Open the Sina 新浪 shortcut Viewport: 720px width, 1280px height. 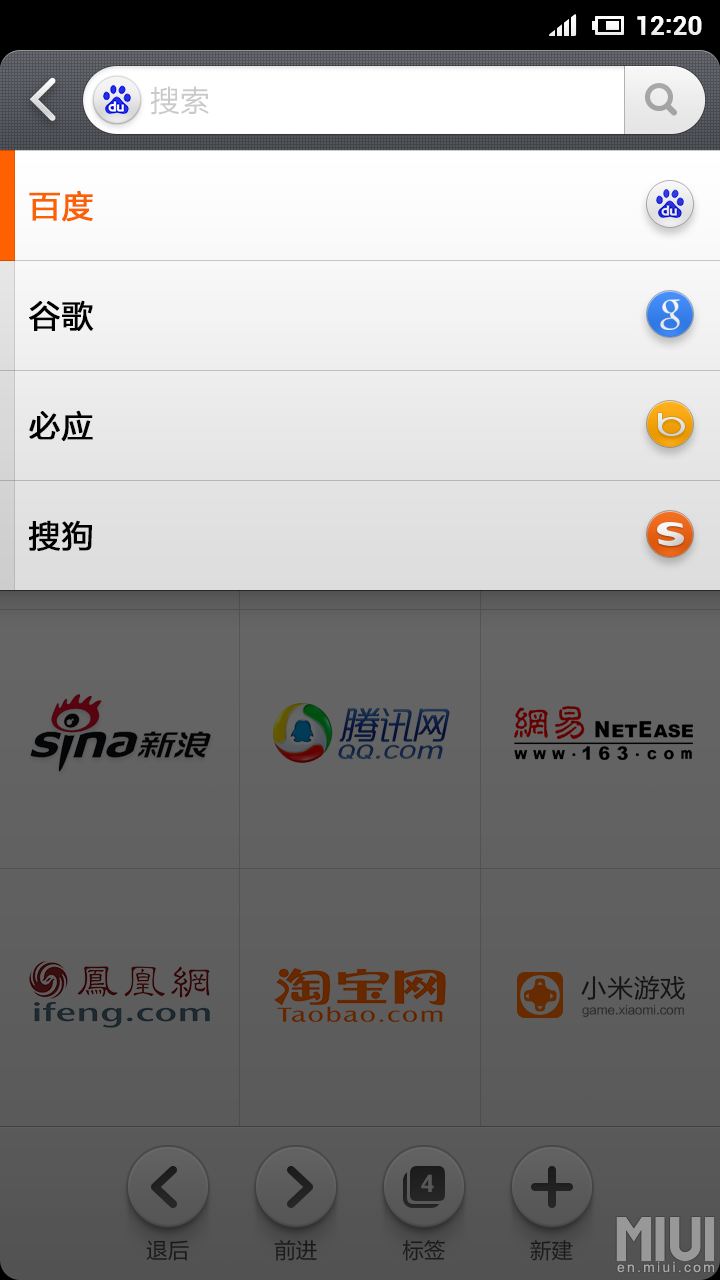point(120,735)
